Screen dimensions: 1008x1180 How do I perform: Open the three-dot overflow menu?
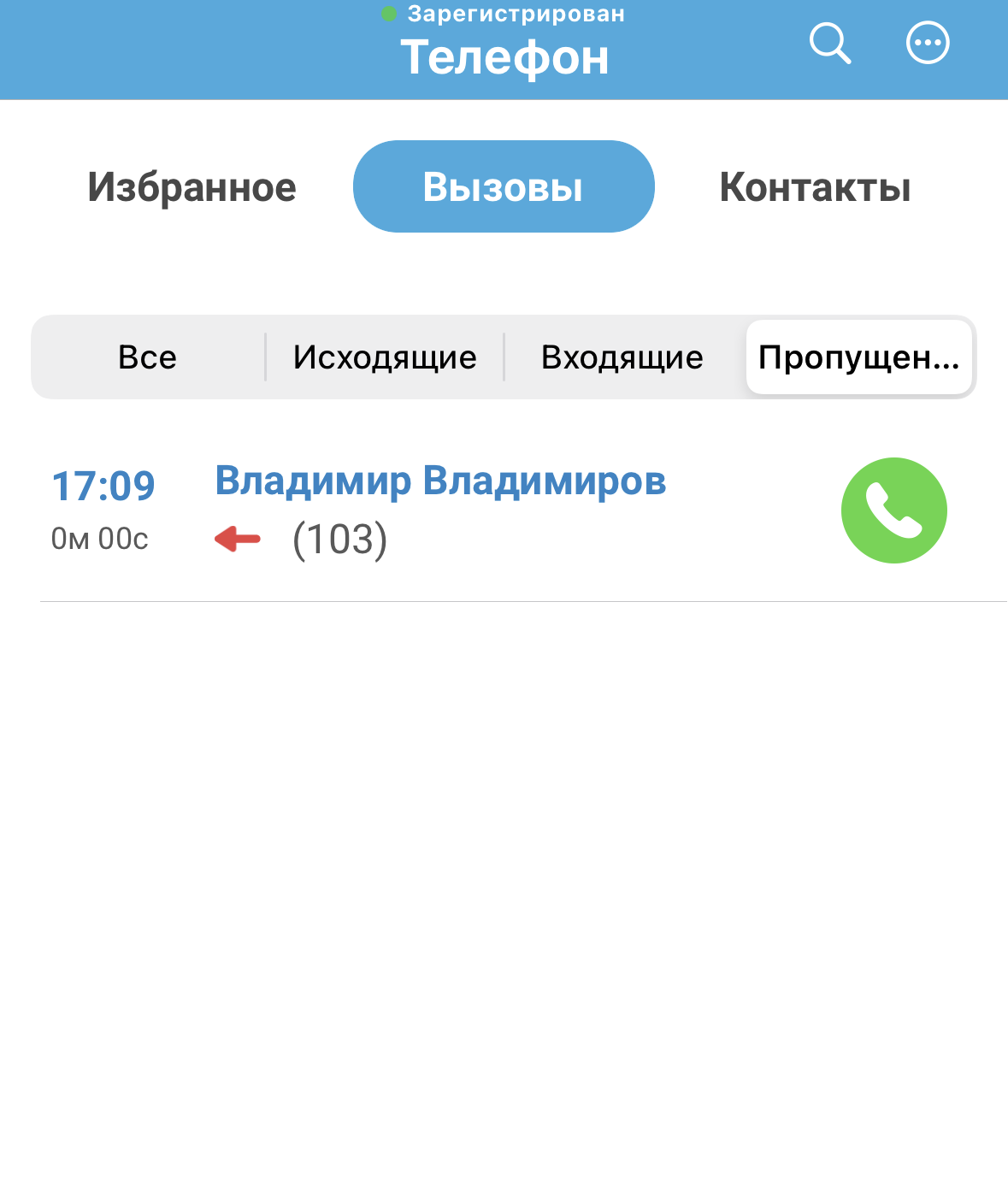tap(928, 43)
